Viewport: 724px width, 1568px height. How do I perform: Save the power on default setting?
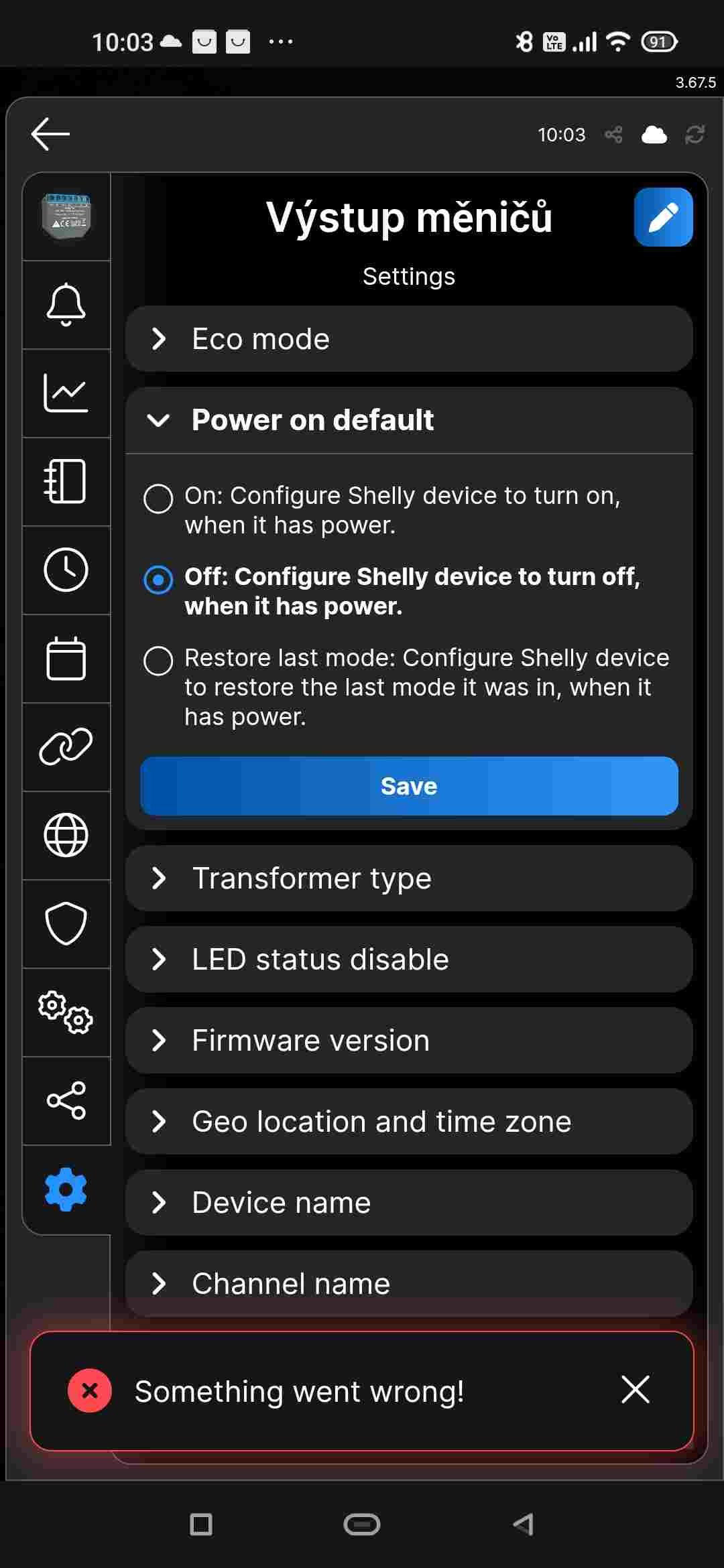click(x=408, y=786)
